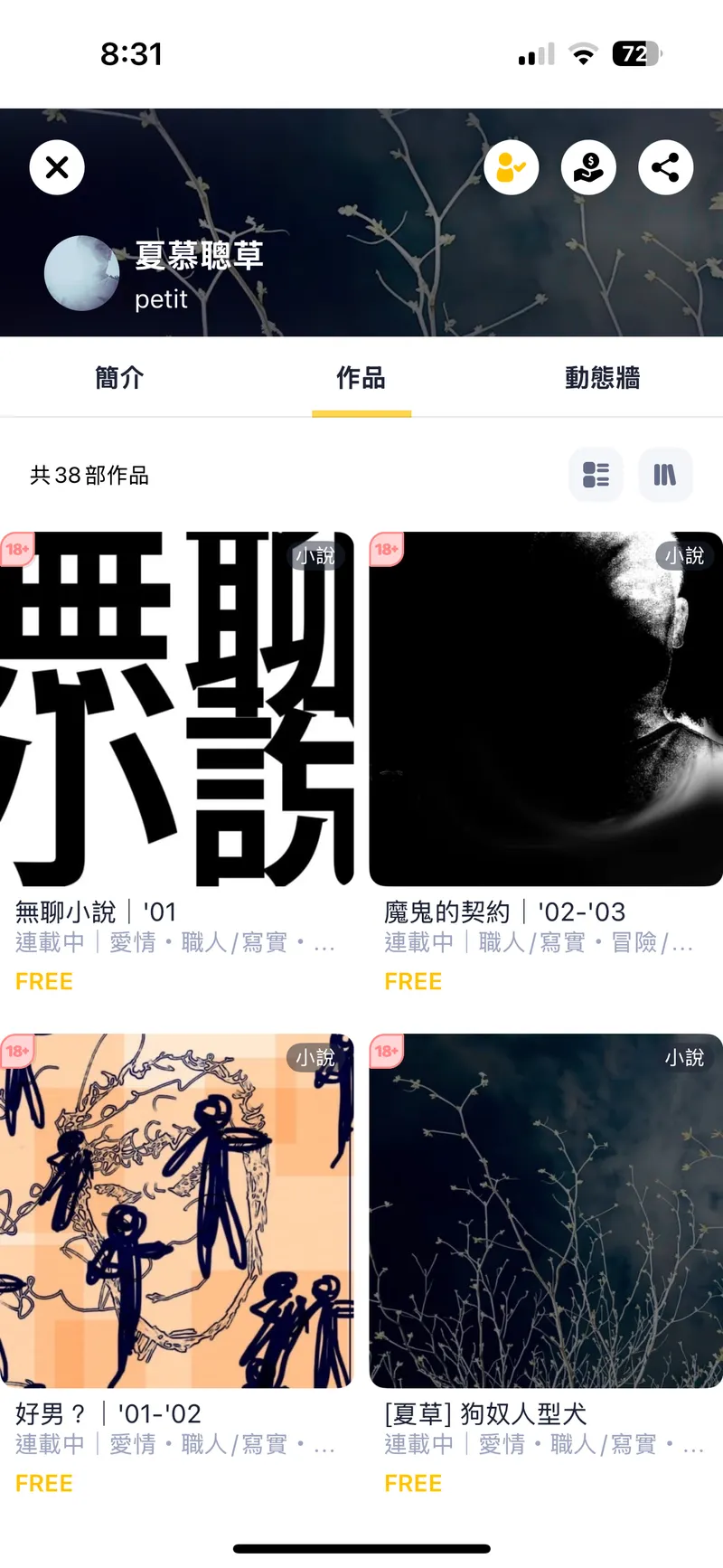
Task: Open the novel 魔鬼的契約 '02-'03
Action: click(x=546, y=710)
